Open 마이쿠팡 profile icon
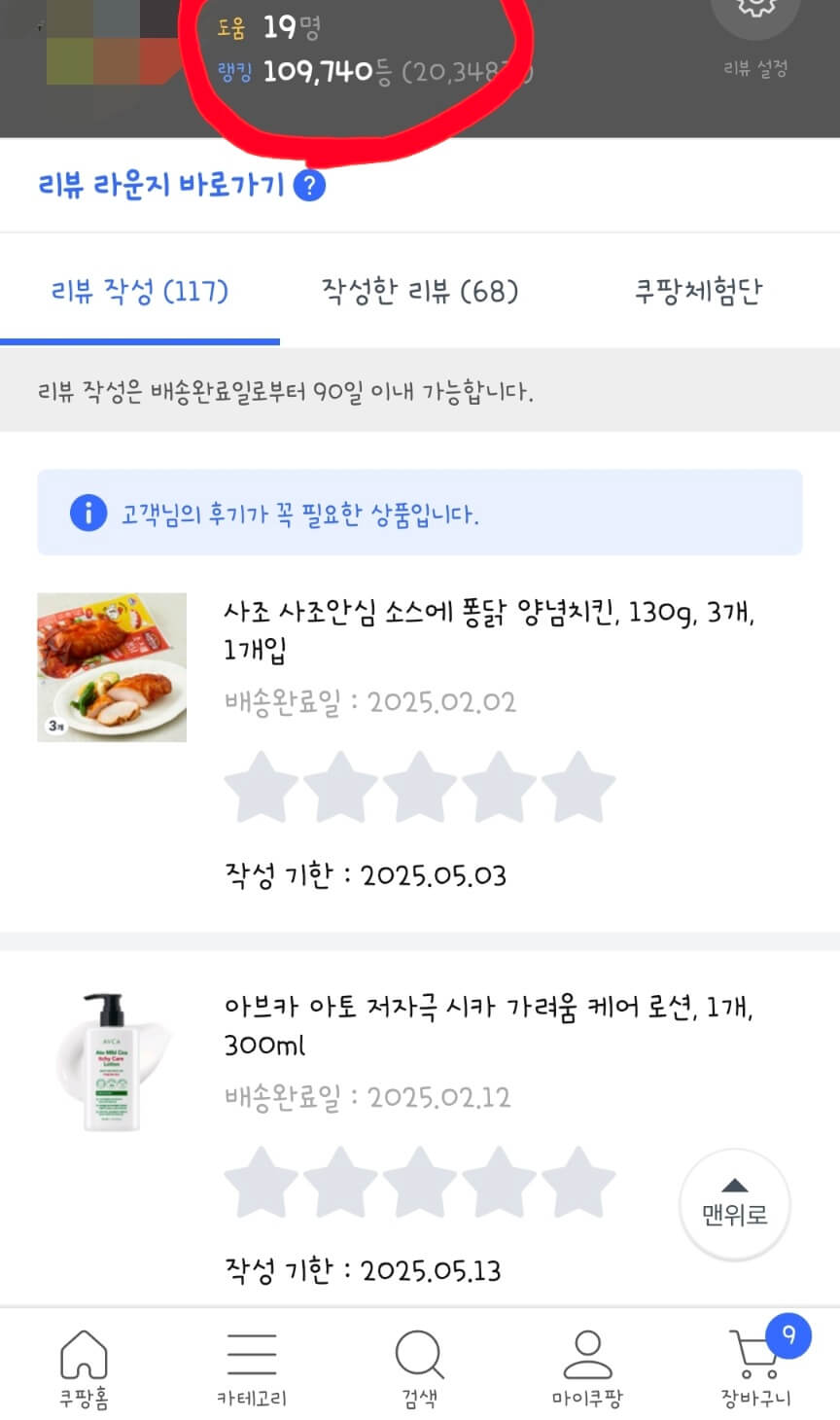This screenshot has width=840, height=1420. tap(587, 1362)
